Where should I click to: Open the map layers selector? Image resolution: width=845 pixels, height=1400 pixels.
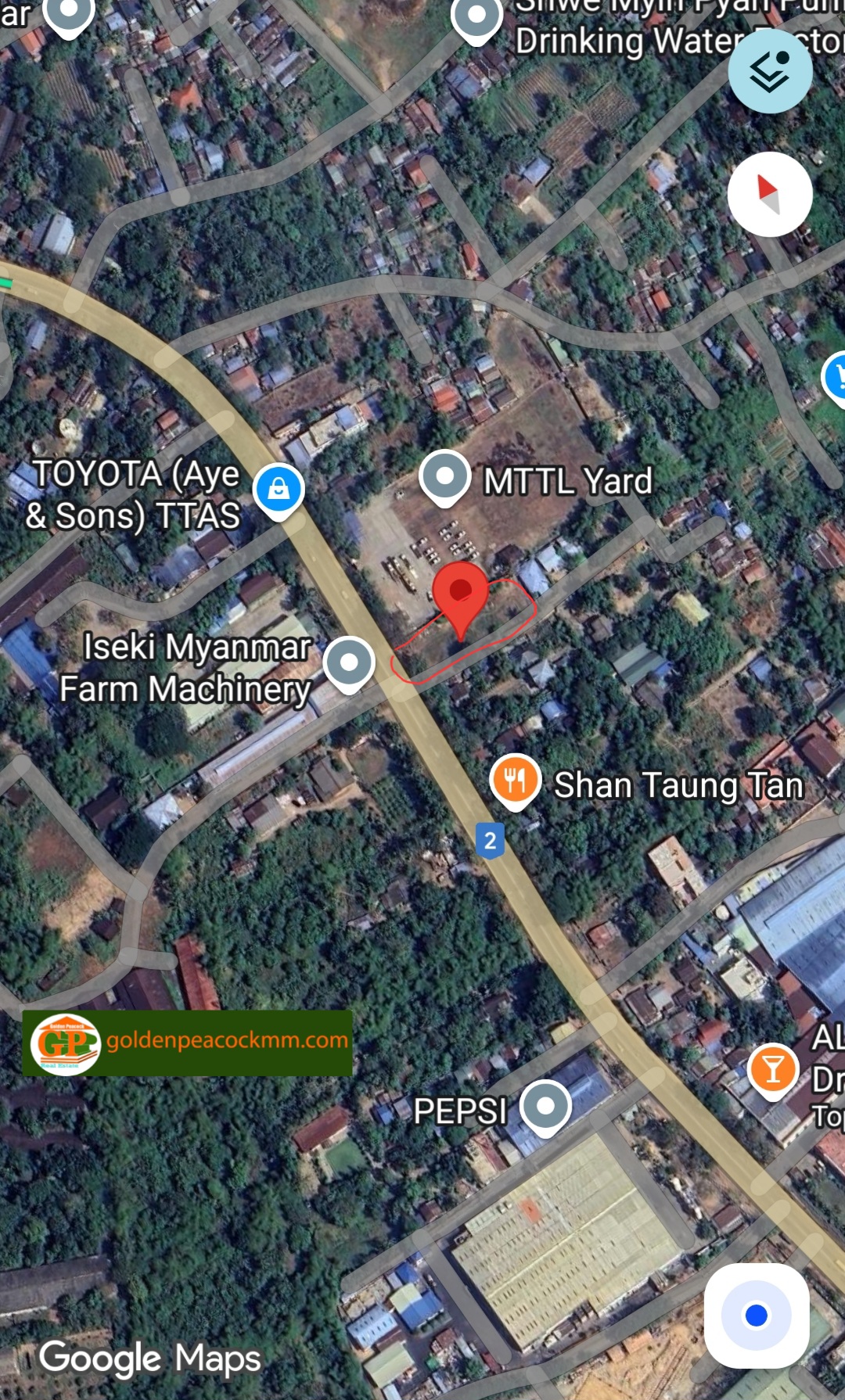click(770, 71)
